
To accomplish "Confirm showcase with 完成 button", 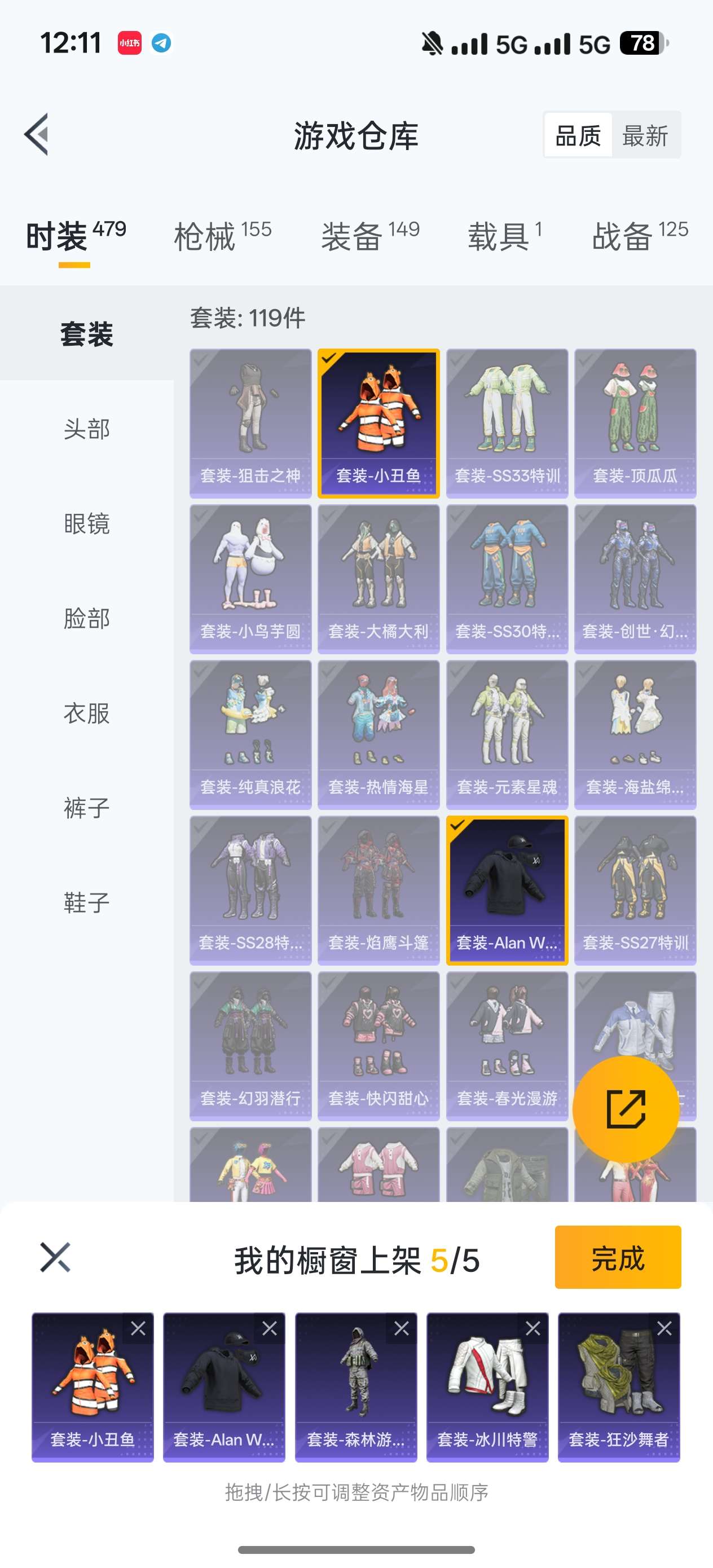I will [x=618, y=1257].
